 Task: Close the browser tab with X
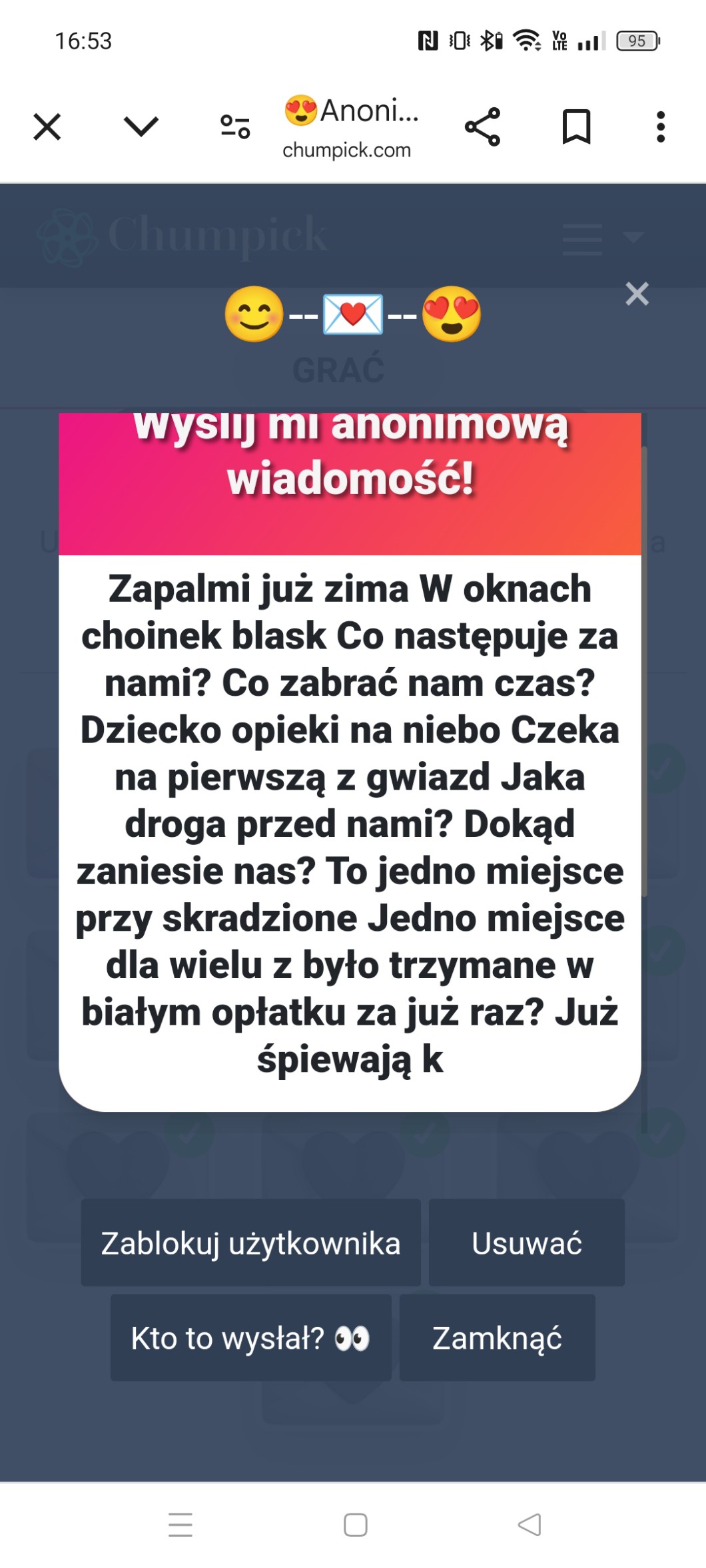pyautogui.click(x=47, y=127)
